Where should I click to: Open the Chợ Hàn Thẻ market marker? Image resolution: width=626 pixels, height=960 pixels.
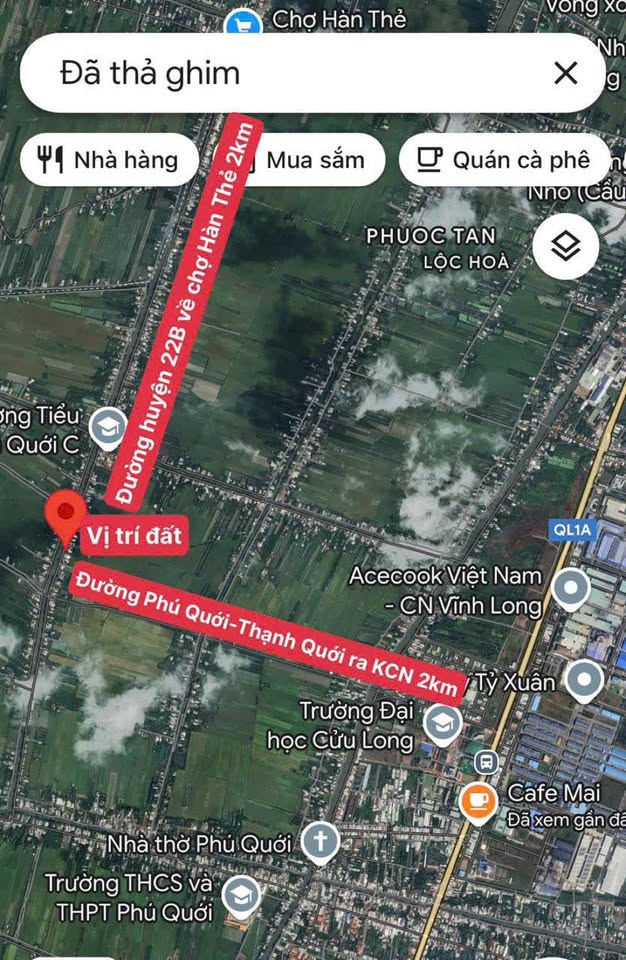(242, 20)
